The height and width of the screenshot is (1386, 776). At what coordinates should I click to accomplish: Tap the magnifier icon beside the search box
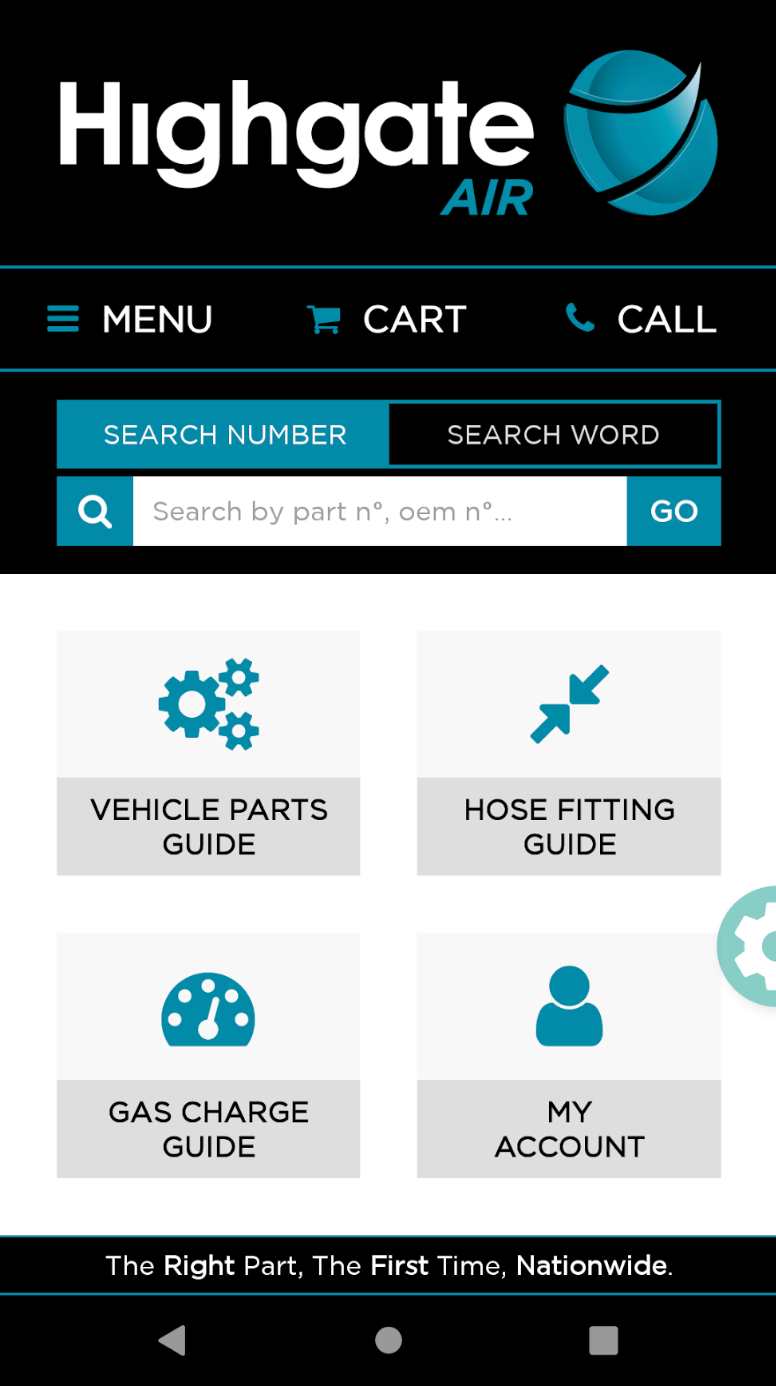[95, 511]
